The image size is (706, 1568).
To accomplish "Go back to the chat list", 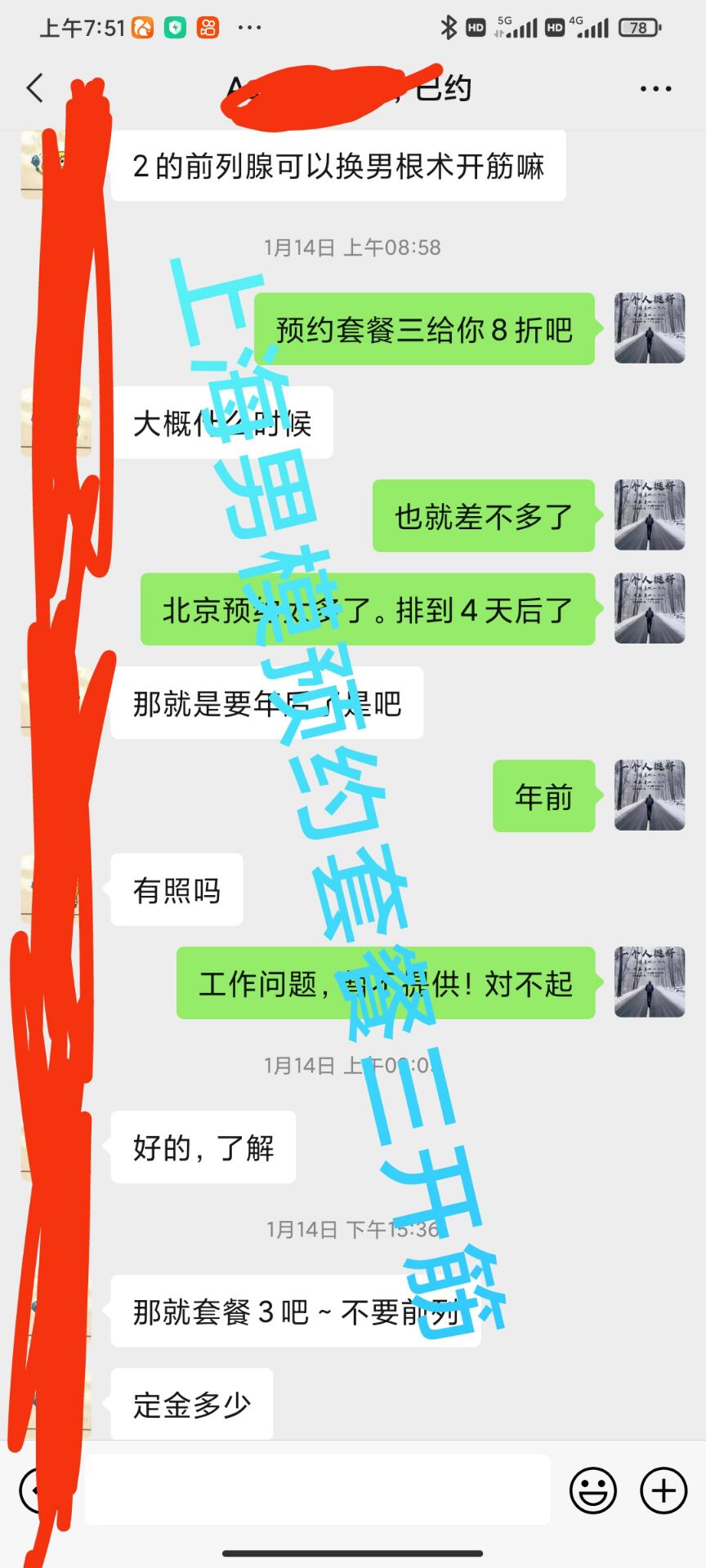I will [35, 88].
